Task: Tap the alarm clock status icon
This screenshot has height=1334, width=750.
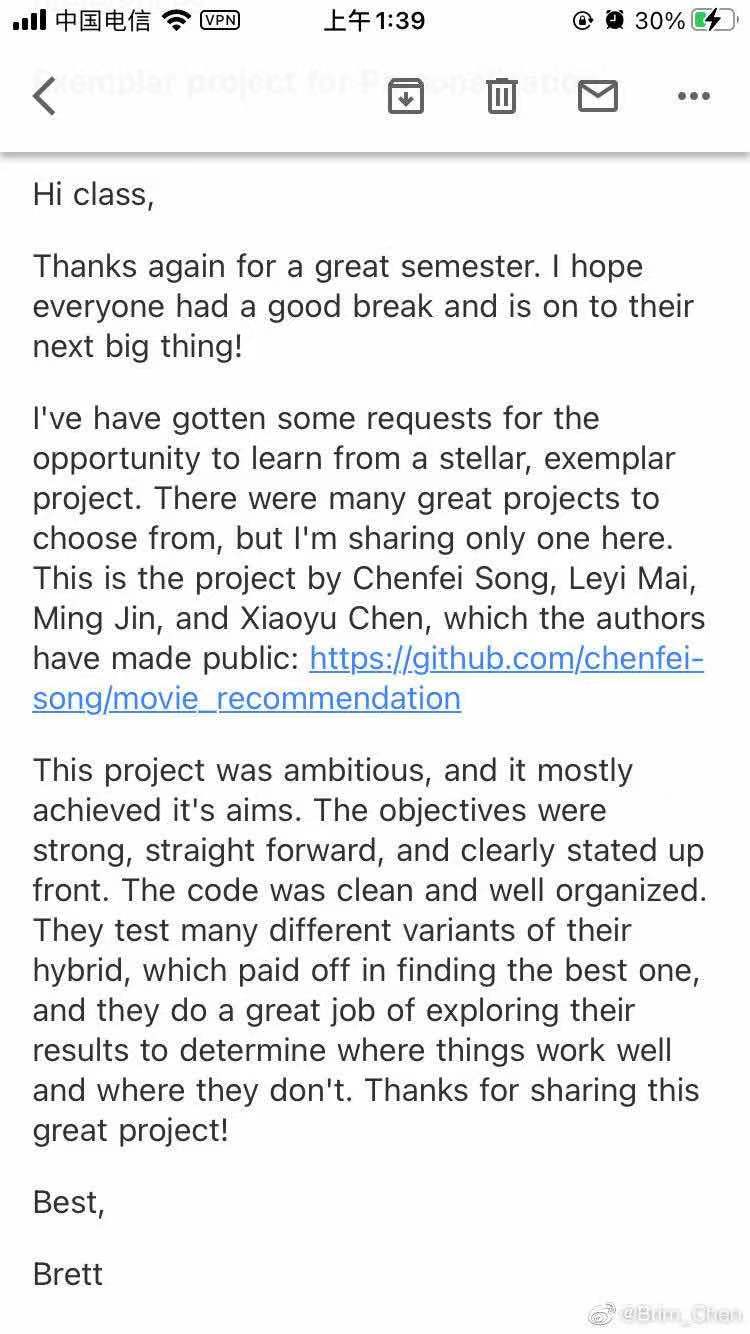Action: [612, 19]
